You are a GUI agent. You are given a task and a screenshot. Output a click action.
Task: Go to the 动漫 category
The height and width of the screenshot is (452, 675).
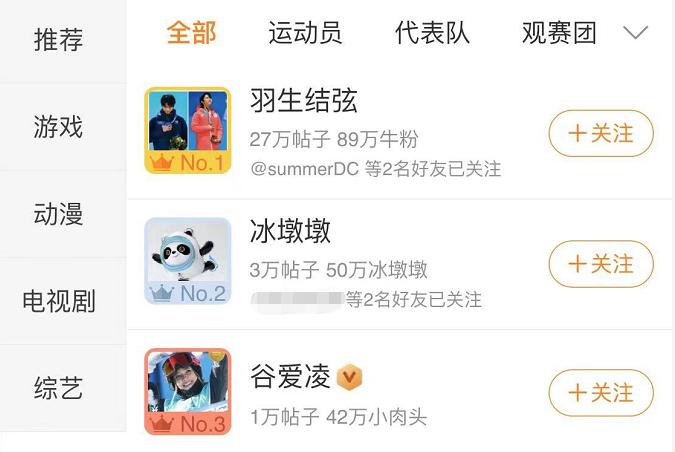click(59, 214)
